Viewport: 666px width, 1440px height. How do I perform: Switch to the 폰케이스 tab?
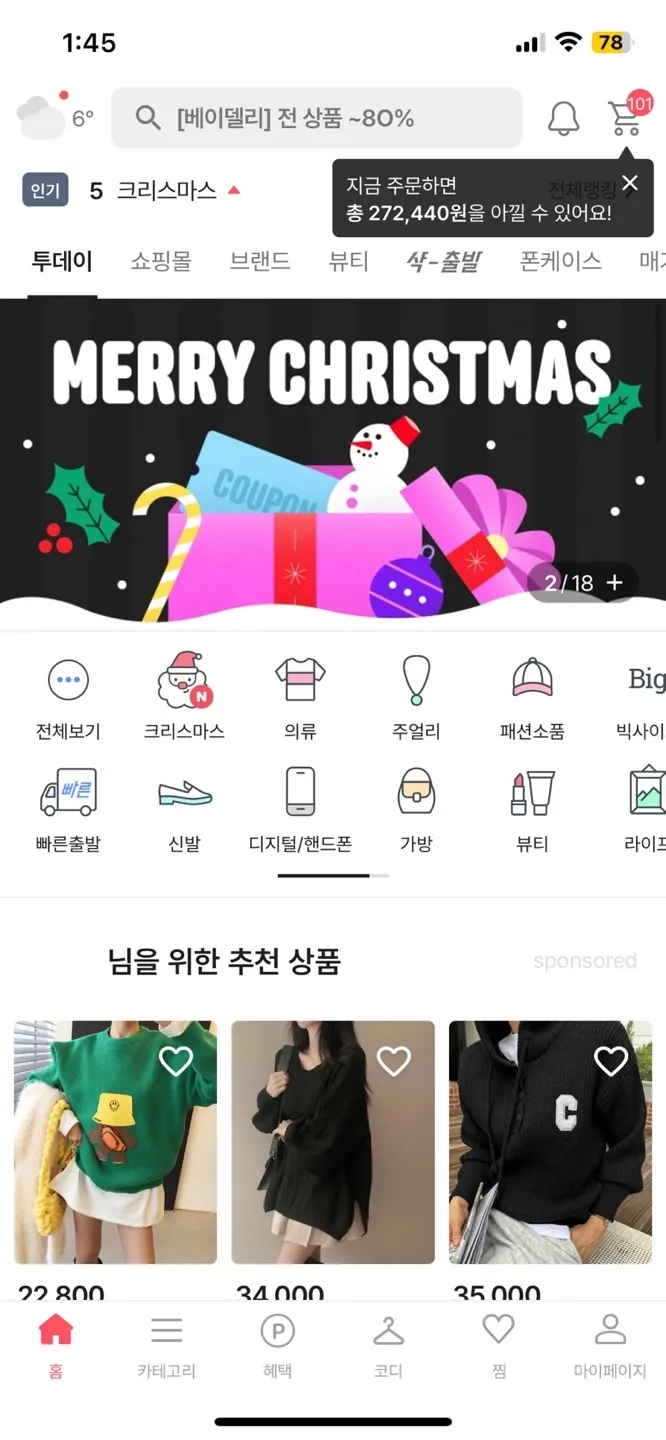pyautogui.click(x=560, y=262)
